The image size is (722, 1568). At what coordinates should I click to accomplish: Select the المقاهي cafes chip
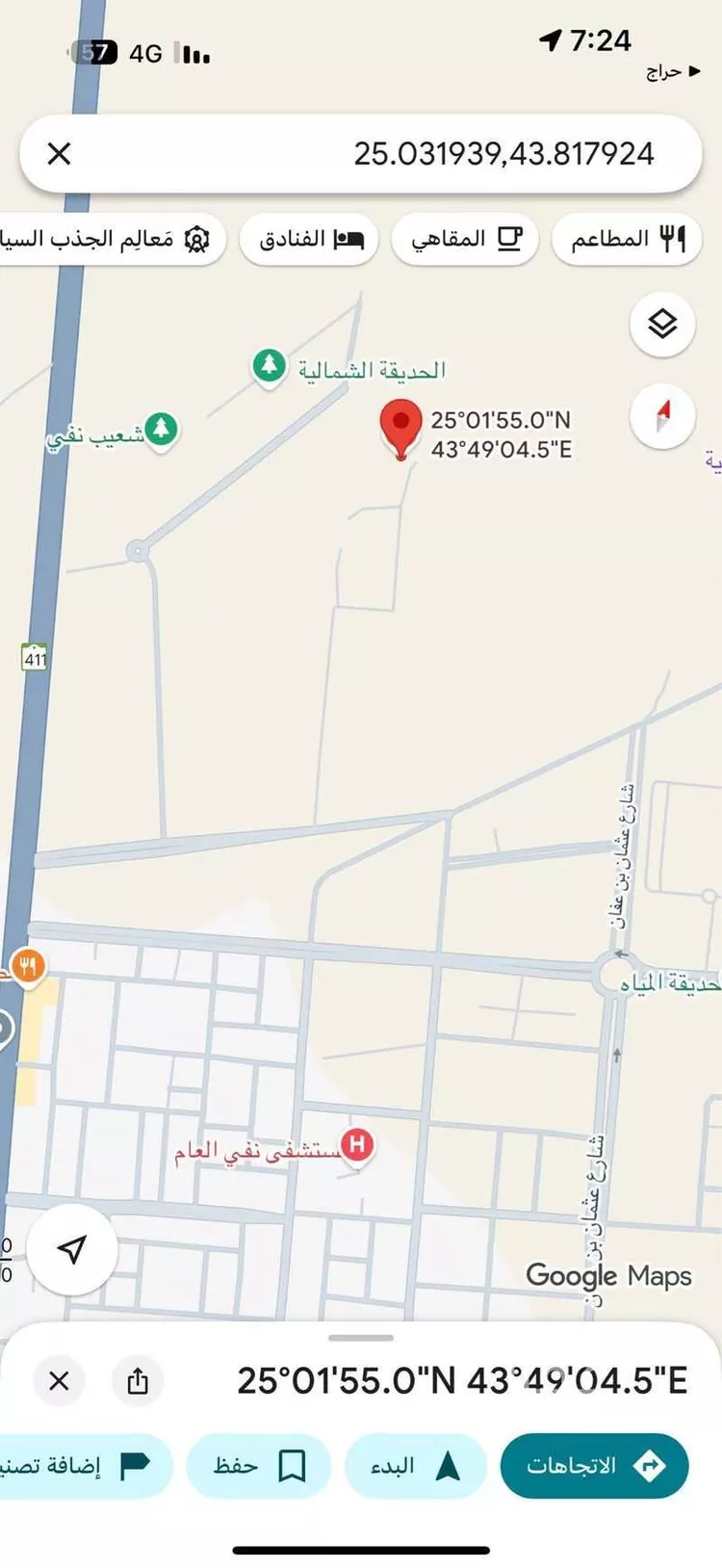465,239
